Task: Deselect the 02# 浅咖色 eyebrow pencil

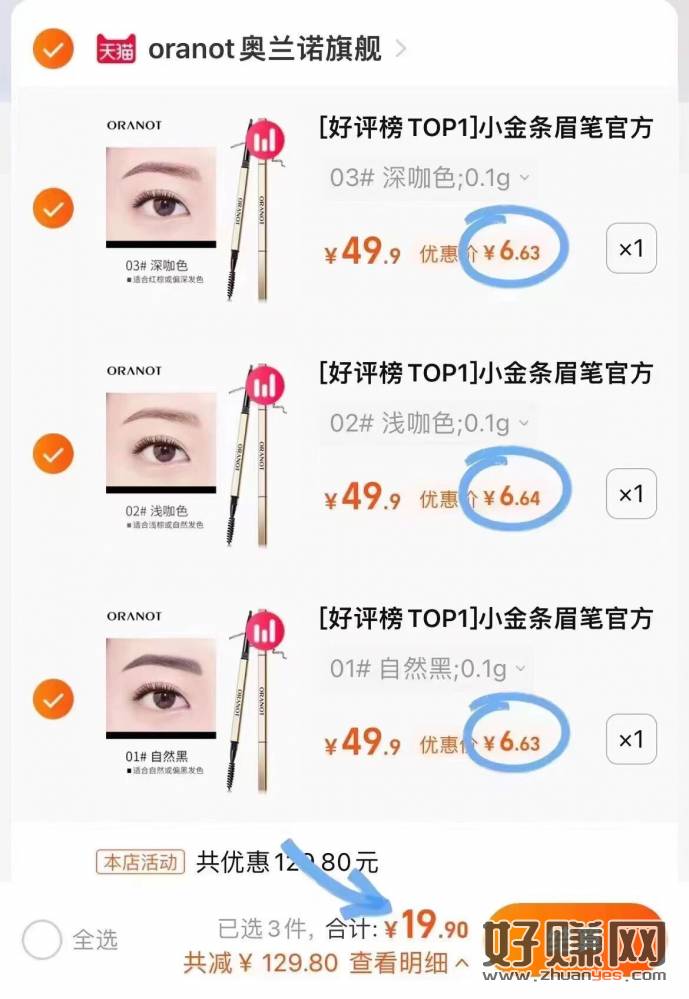Action: [53, 454]
